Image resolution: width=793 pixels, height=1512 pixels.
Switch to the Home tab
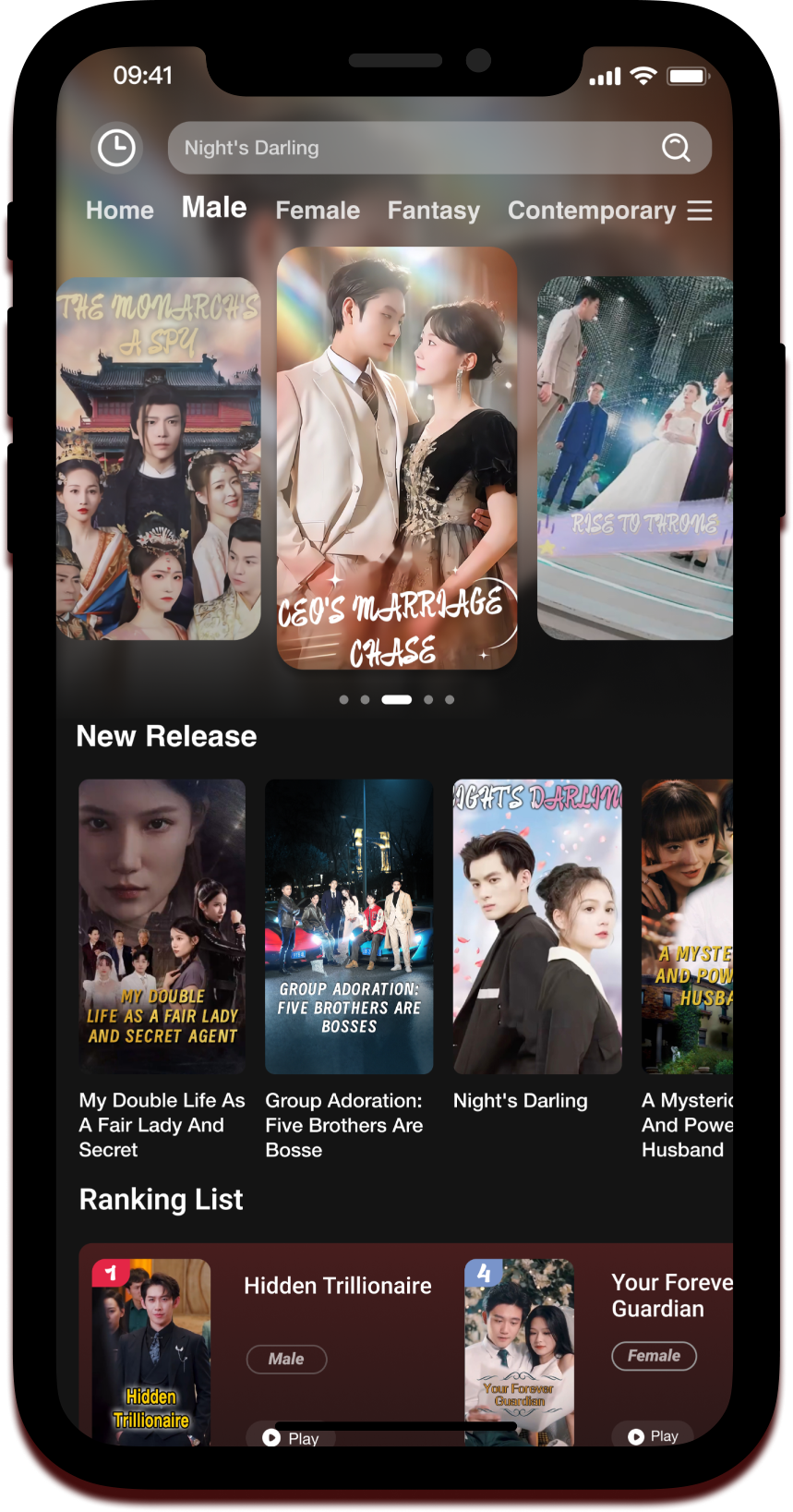[120, 211]
